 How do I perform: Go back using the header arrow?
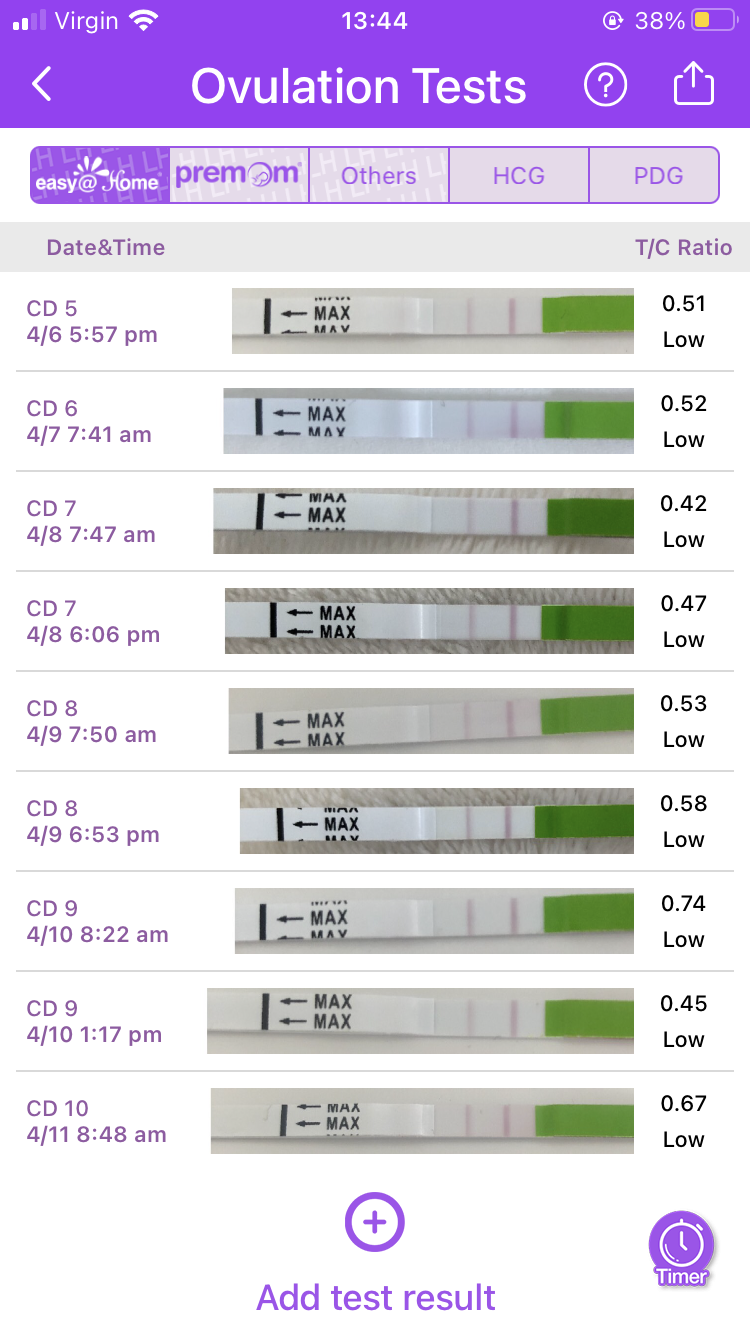tap(41, 85)
